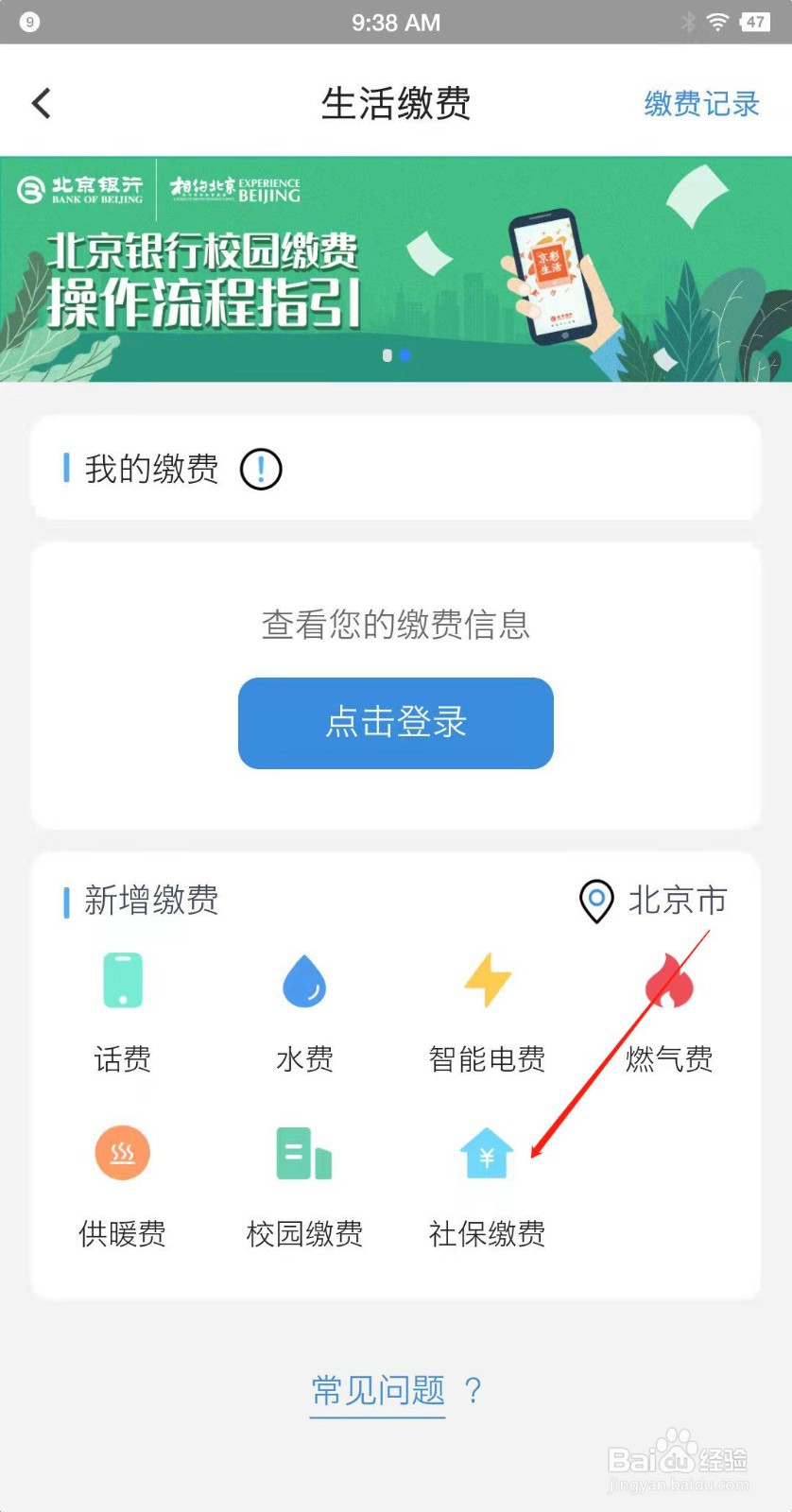Open the 常见问题 FAQ link

[376, 1390]
